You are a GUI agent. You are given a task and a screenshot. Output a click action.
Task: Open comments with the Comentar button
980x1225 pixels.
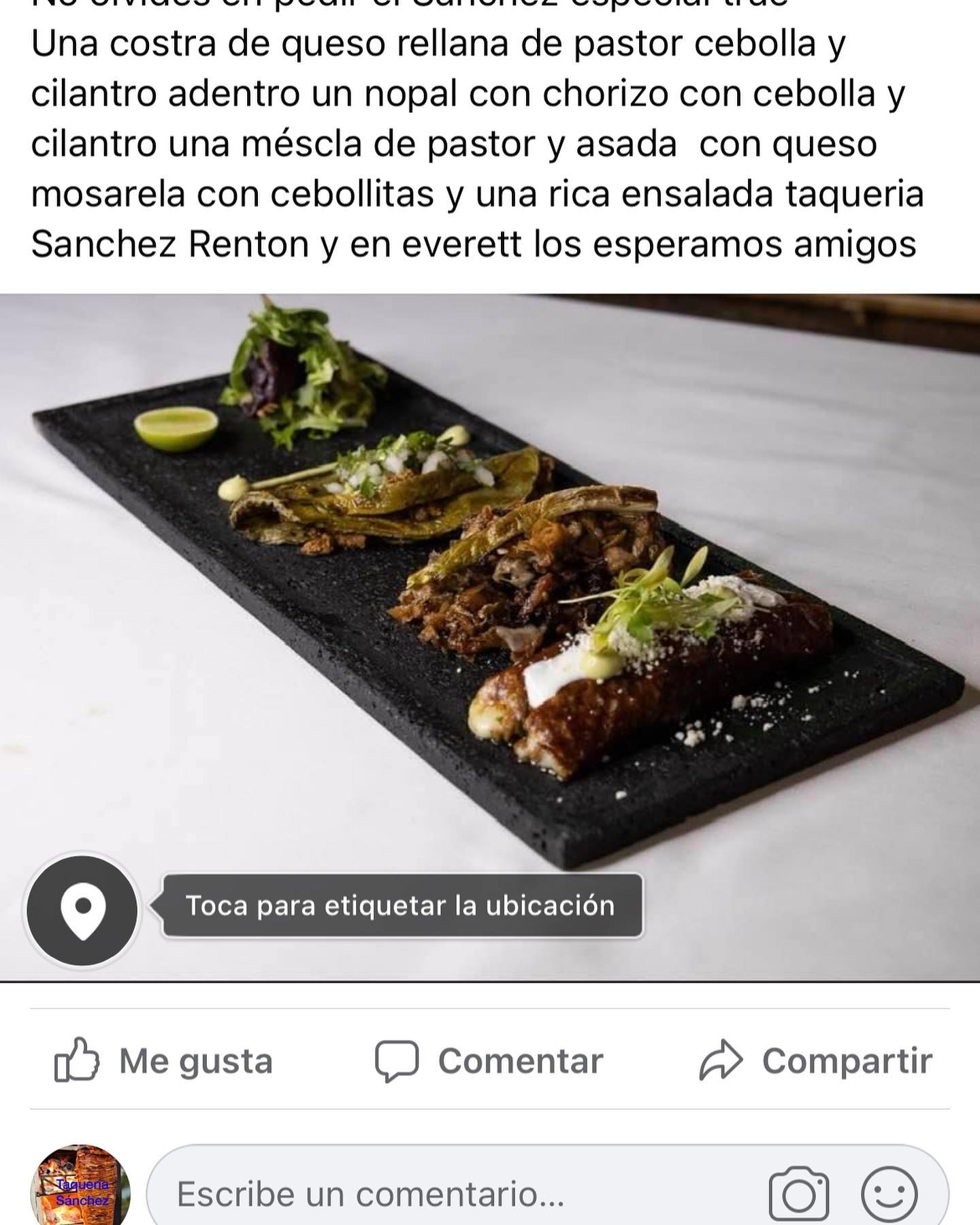[x=489, y=1060]
